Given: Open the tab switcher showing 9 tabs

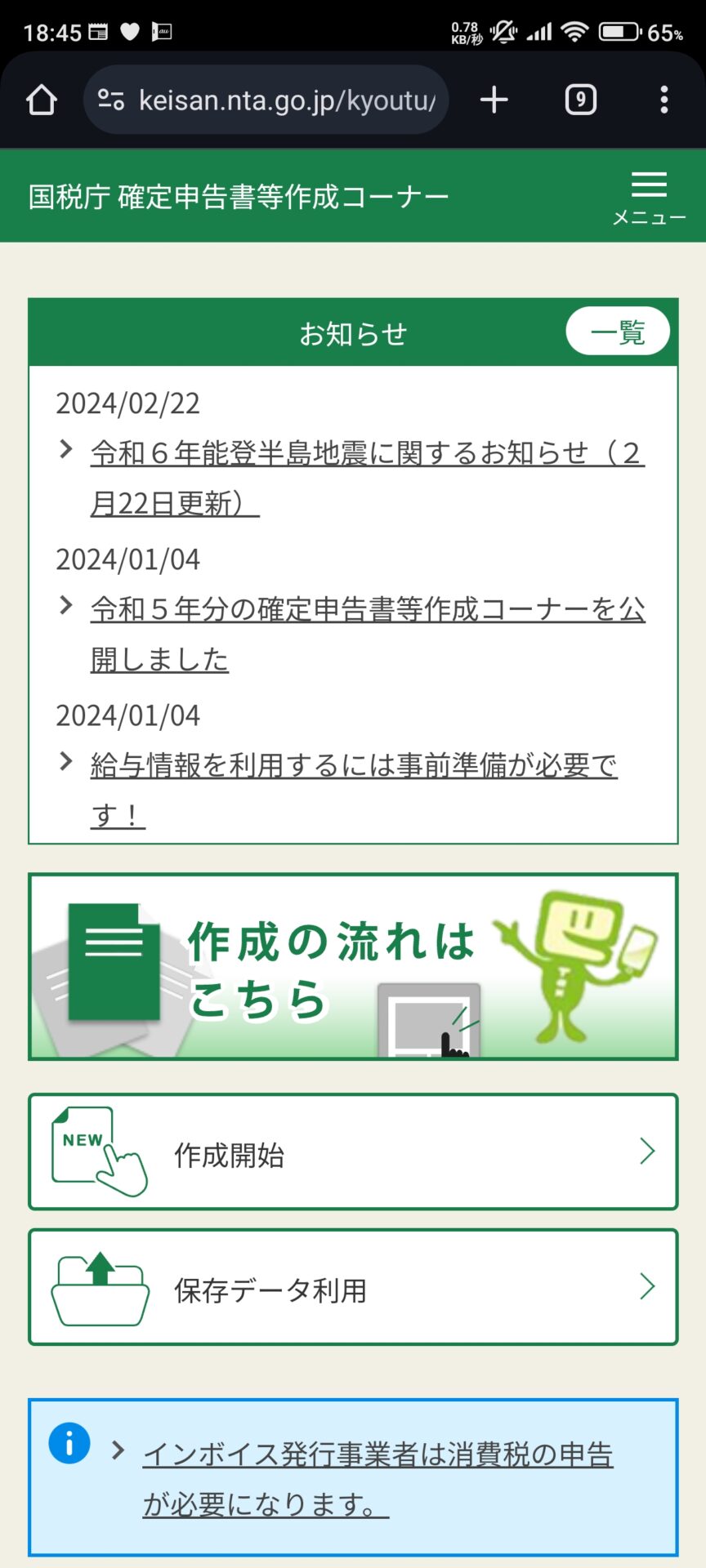Looking at the screenshot, I should point(580,100).
